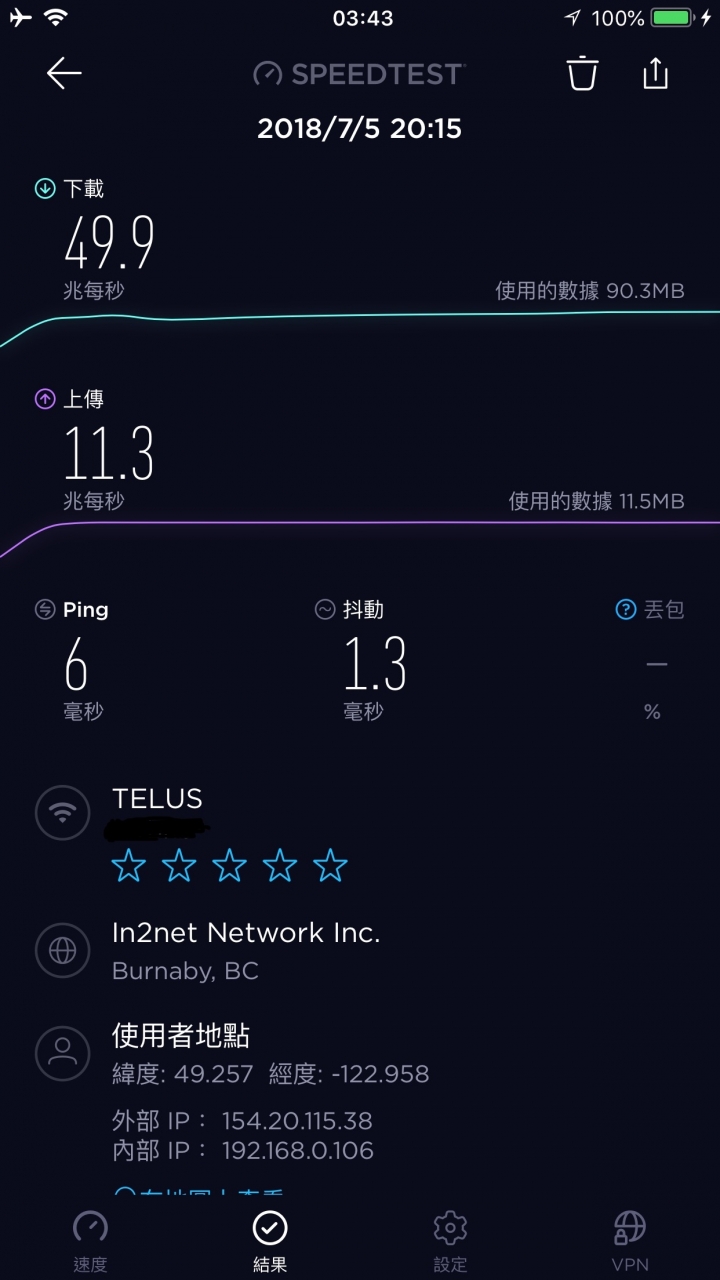Switch to the VPN tab

pyautogui.click(x=630, y=1241)
